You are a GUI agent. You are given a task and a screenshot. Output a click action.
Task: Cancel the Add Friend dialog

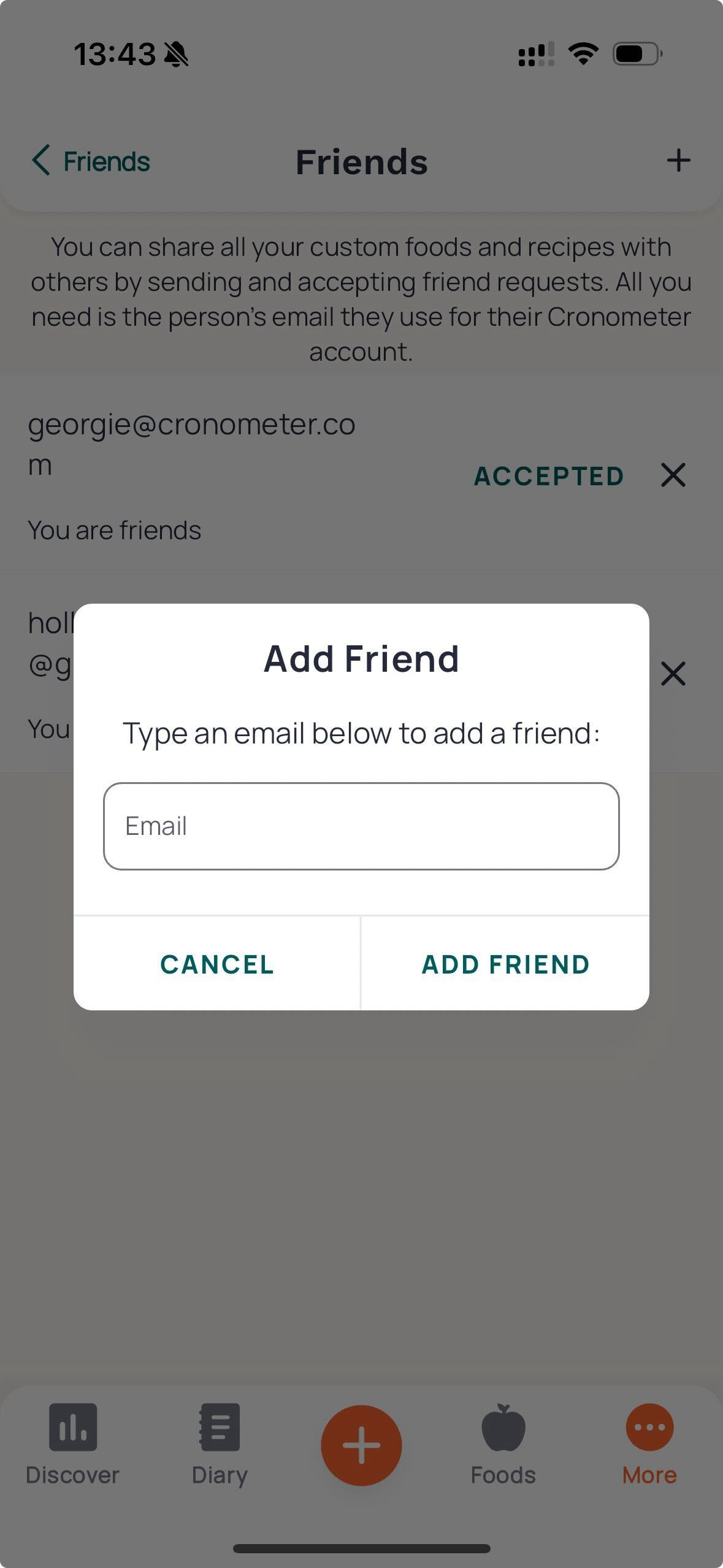[216, 964]
